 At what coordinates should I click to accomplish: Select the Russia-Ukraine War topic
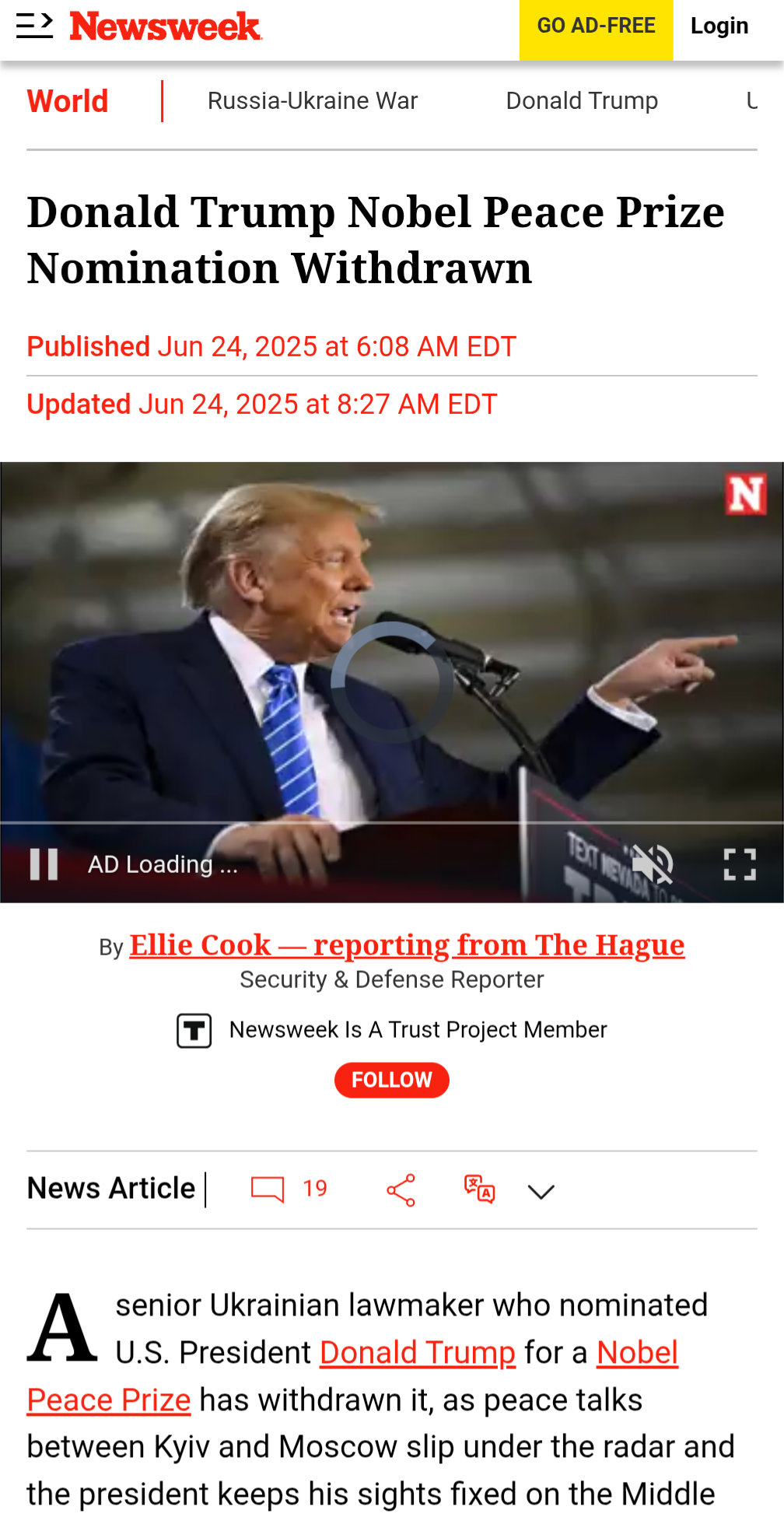tap(313, 100)
